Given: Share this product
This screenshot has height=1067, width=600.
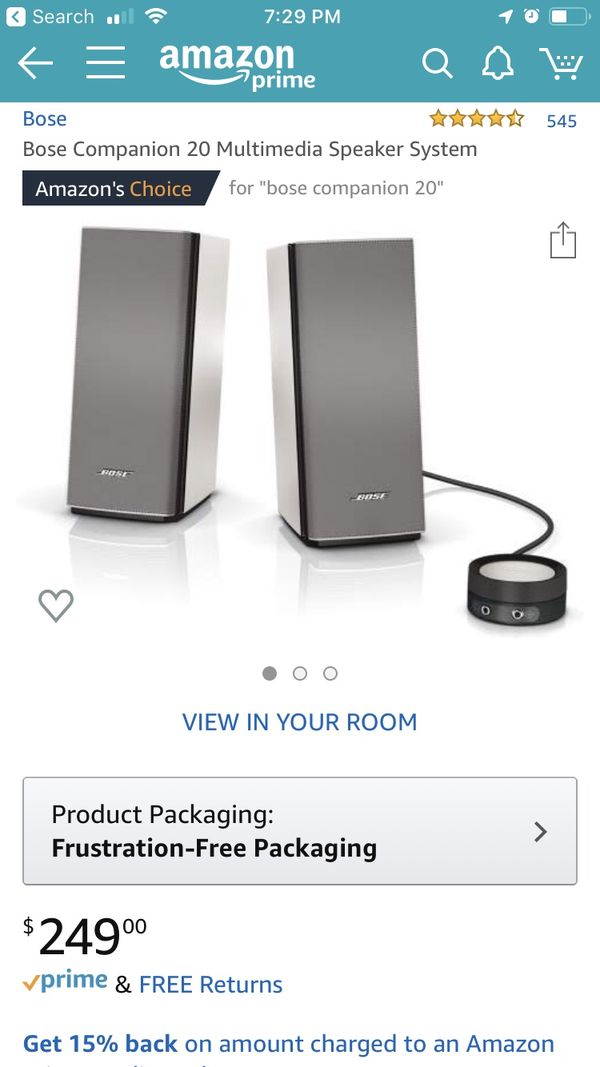Looking at the screenshot, I should (x=563, y=240).
